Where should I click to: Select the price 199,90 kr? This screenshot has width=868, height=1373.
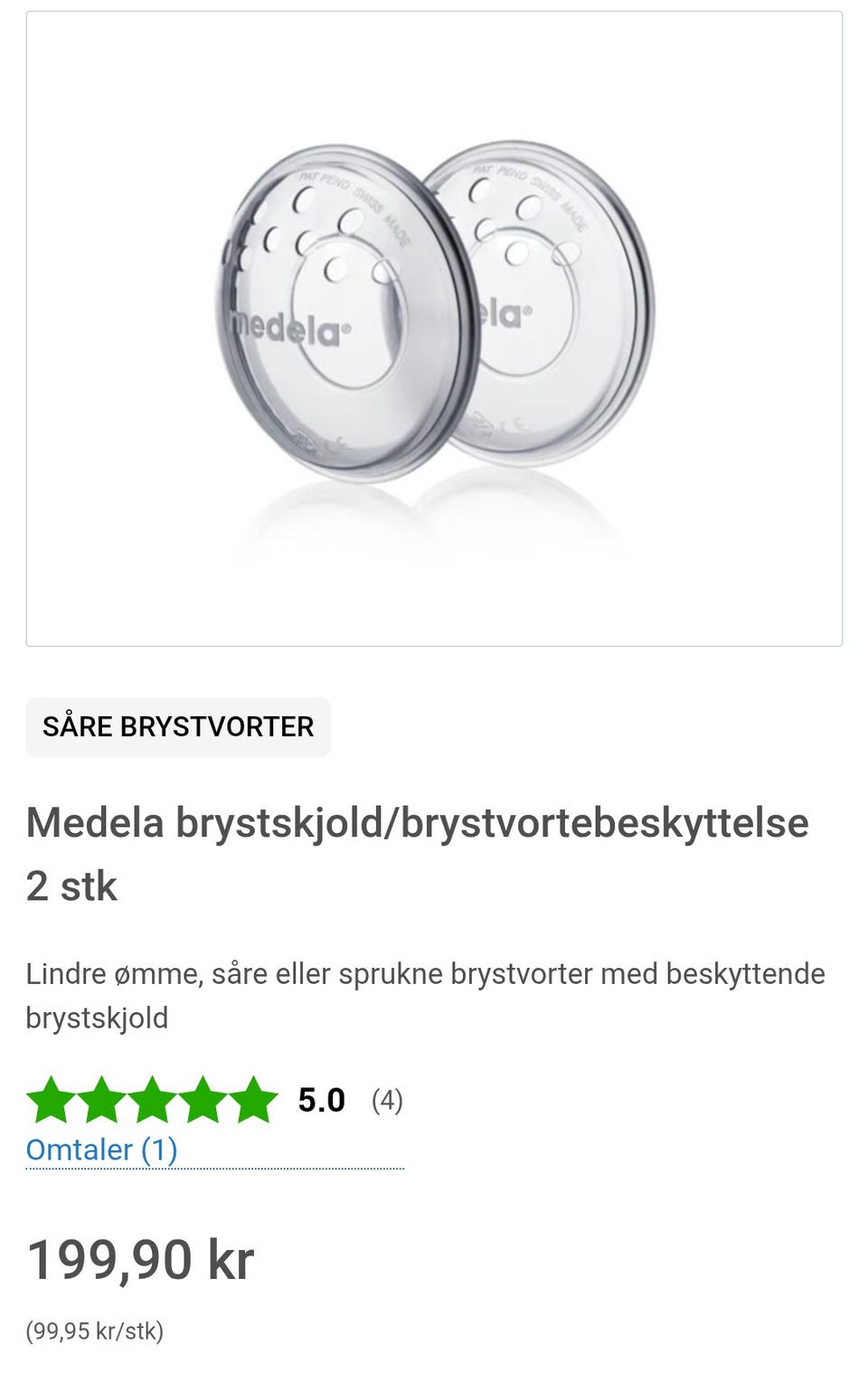141,1260
